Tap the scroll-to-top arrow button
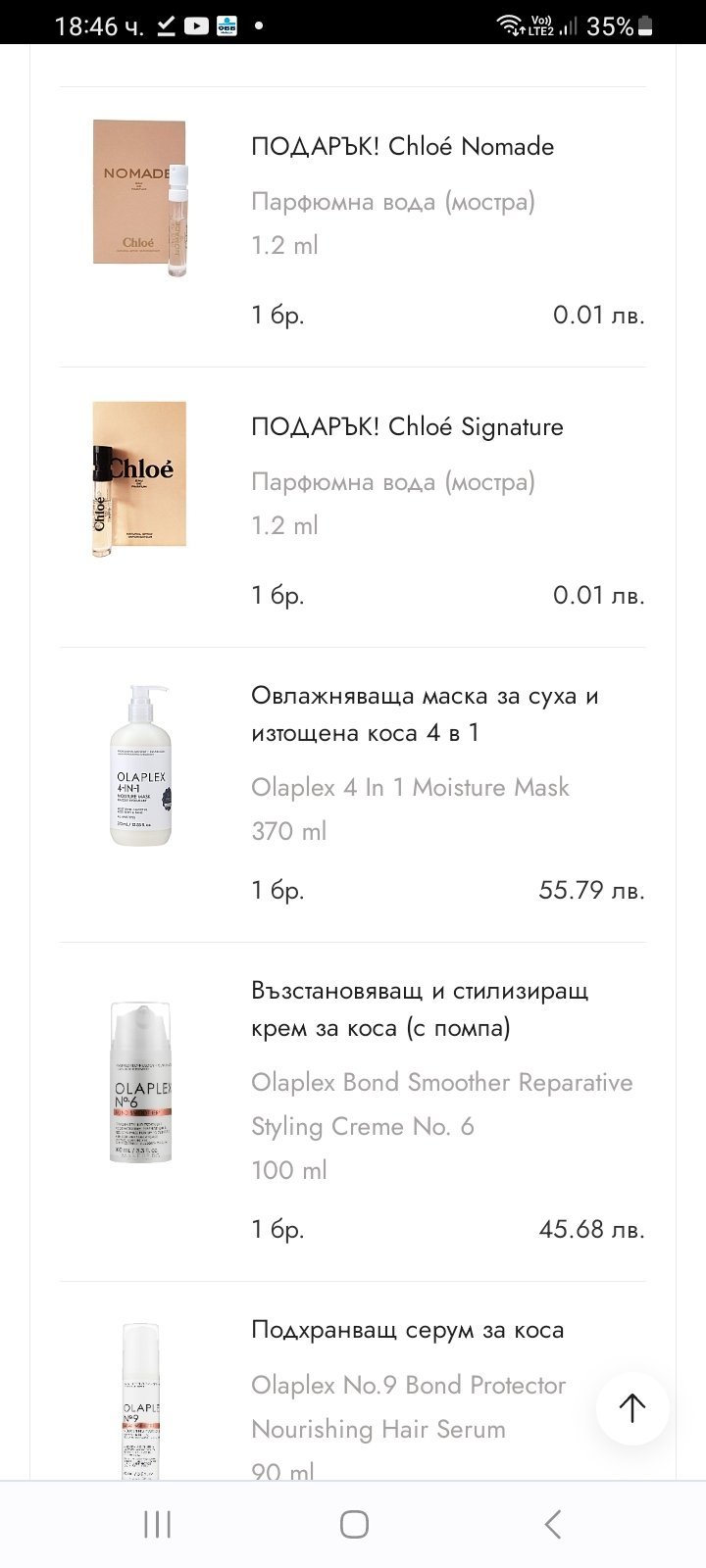This screenshot has height=1568, width=706. click(632, 1408)
